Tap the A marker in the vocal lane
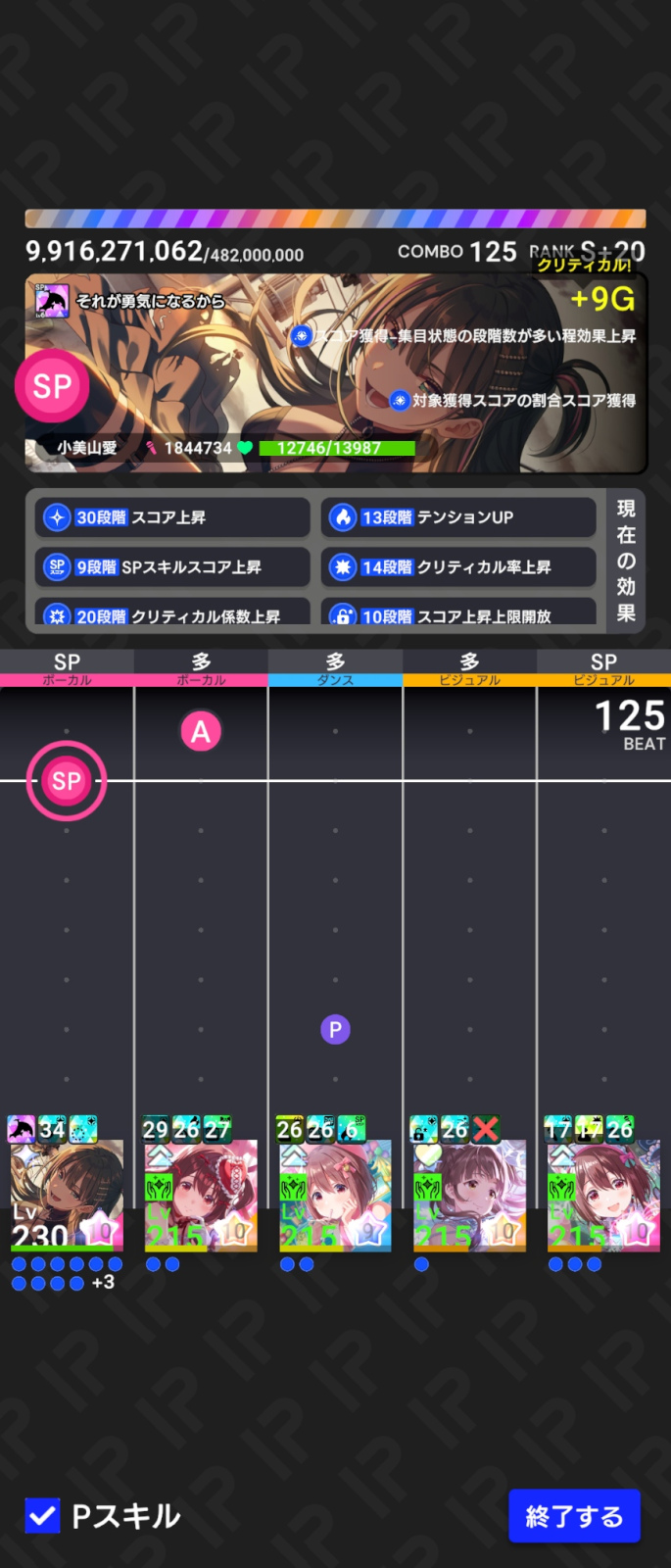The width and height of the screenshot is (671, 1568). [201, 732]
